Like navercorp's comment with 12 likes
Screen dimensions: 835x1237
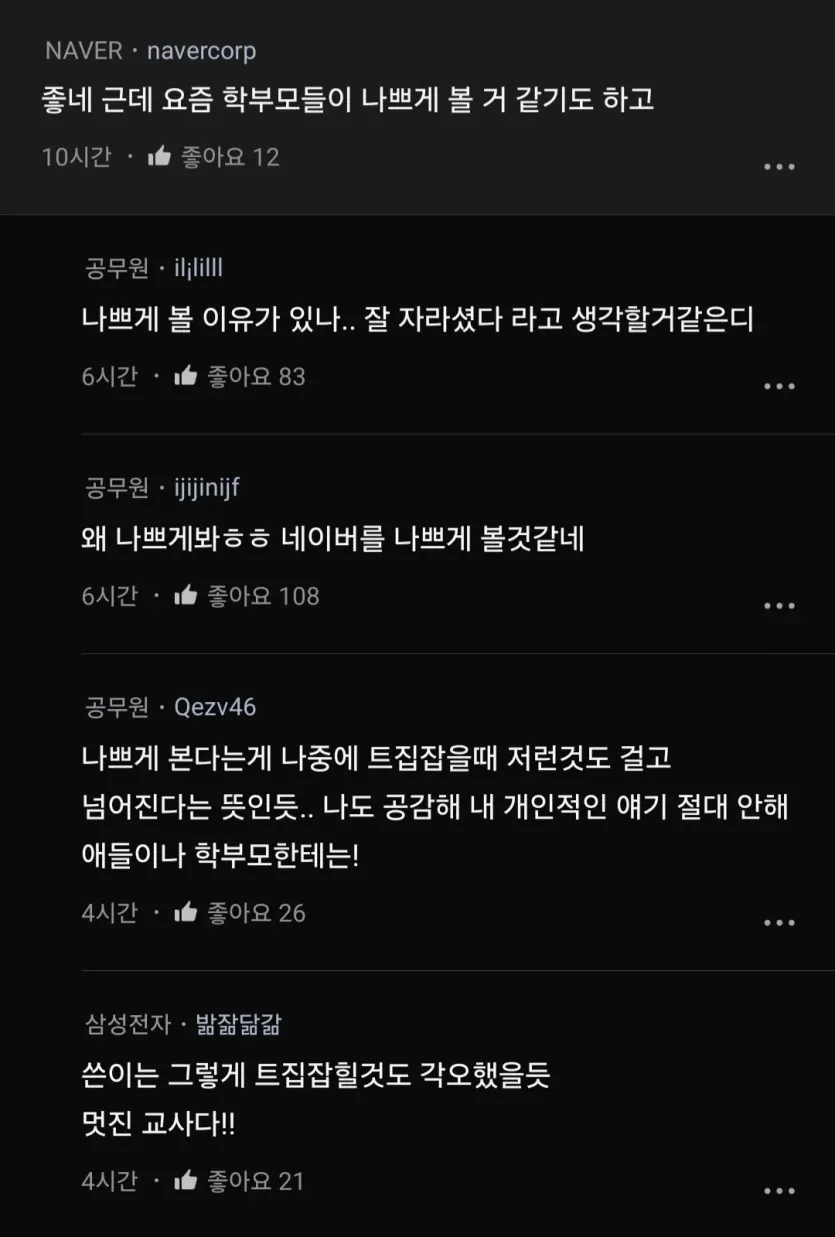pyautogui.click(x=160, y=157)
